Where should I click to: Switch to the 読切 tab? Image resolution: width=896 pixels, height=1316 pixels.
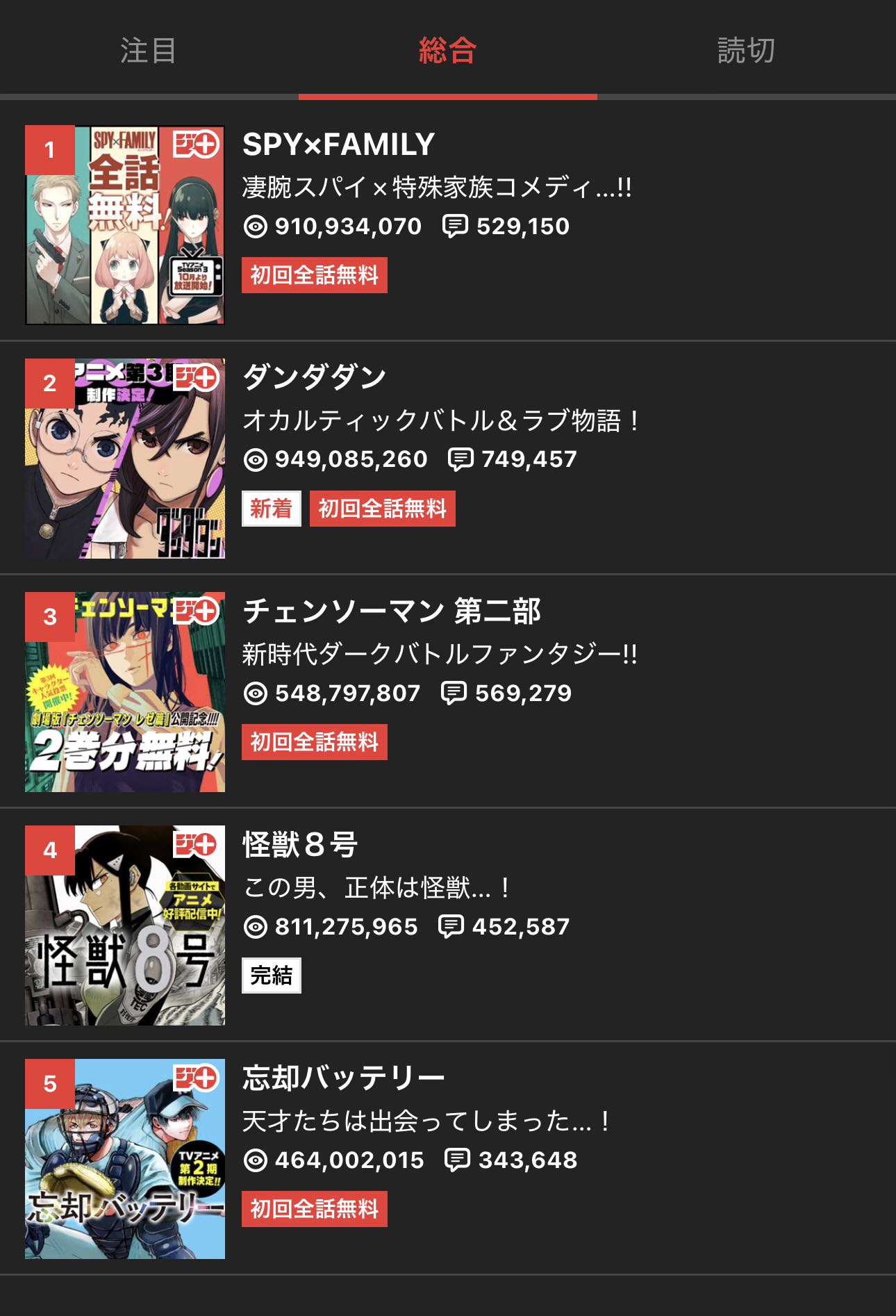746,50
